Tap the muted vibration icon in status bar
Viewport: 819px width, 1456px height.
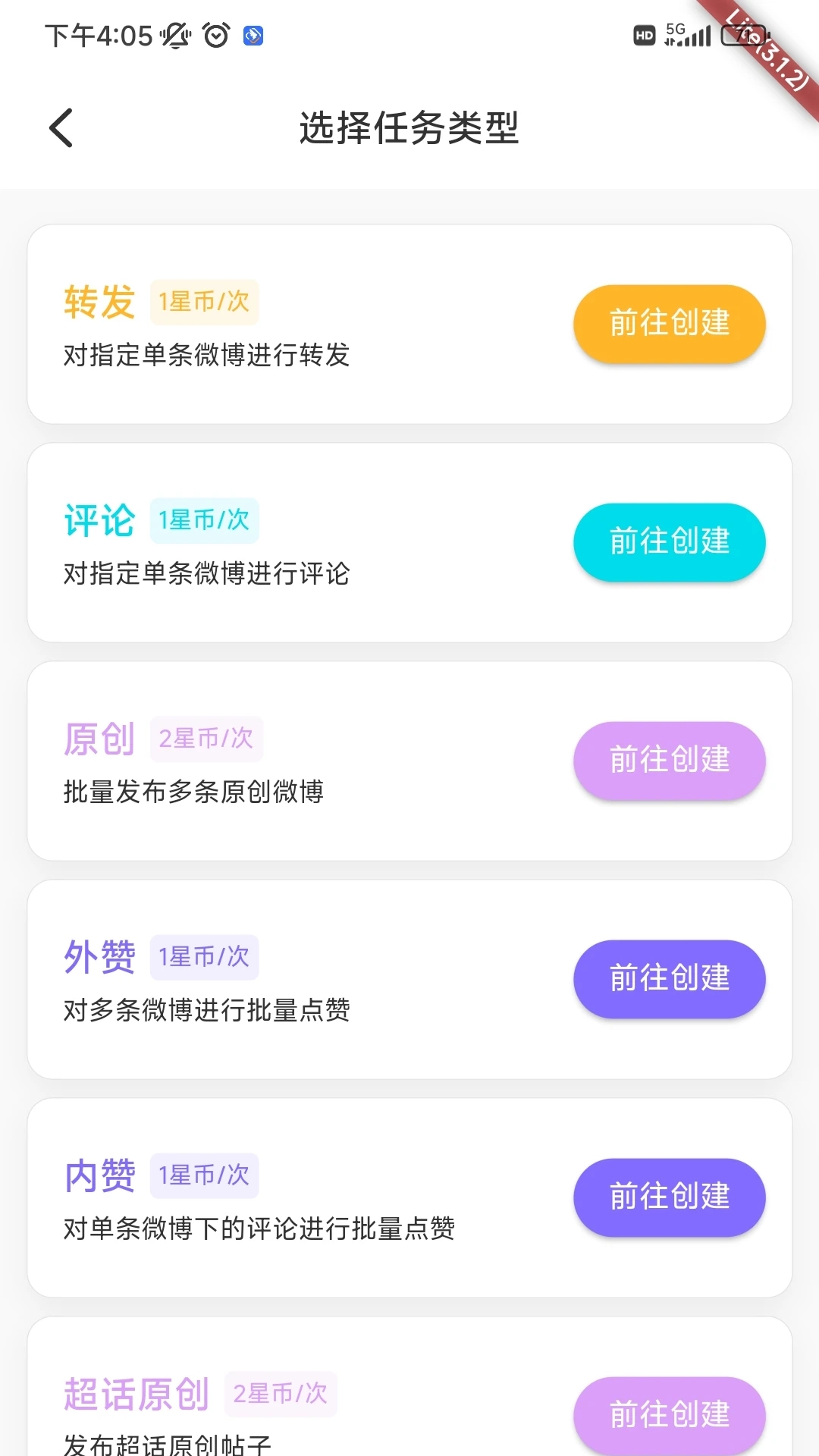coord(176,36)
